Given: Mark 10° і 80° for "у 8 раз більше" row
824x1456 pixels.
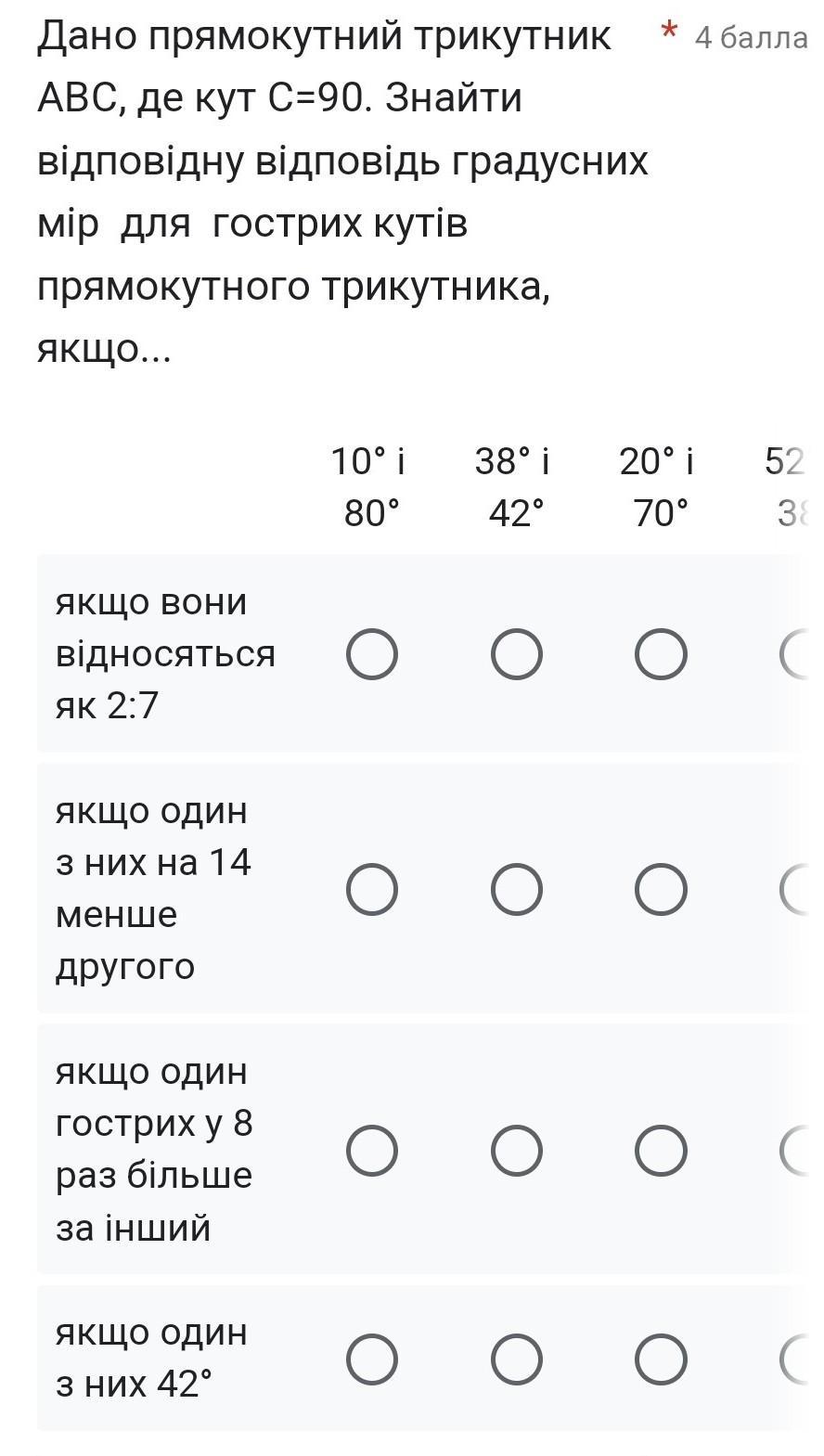Looking at the screenshot, I should (372, 1151).
